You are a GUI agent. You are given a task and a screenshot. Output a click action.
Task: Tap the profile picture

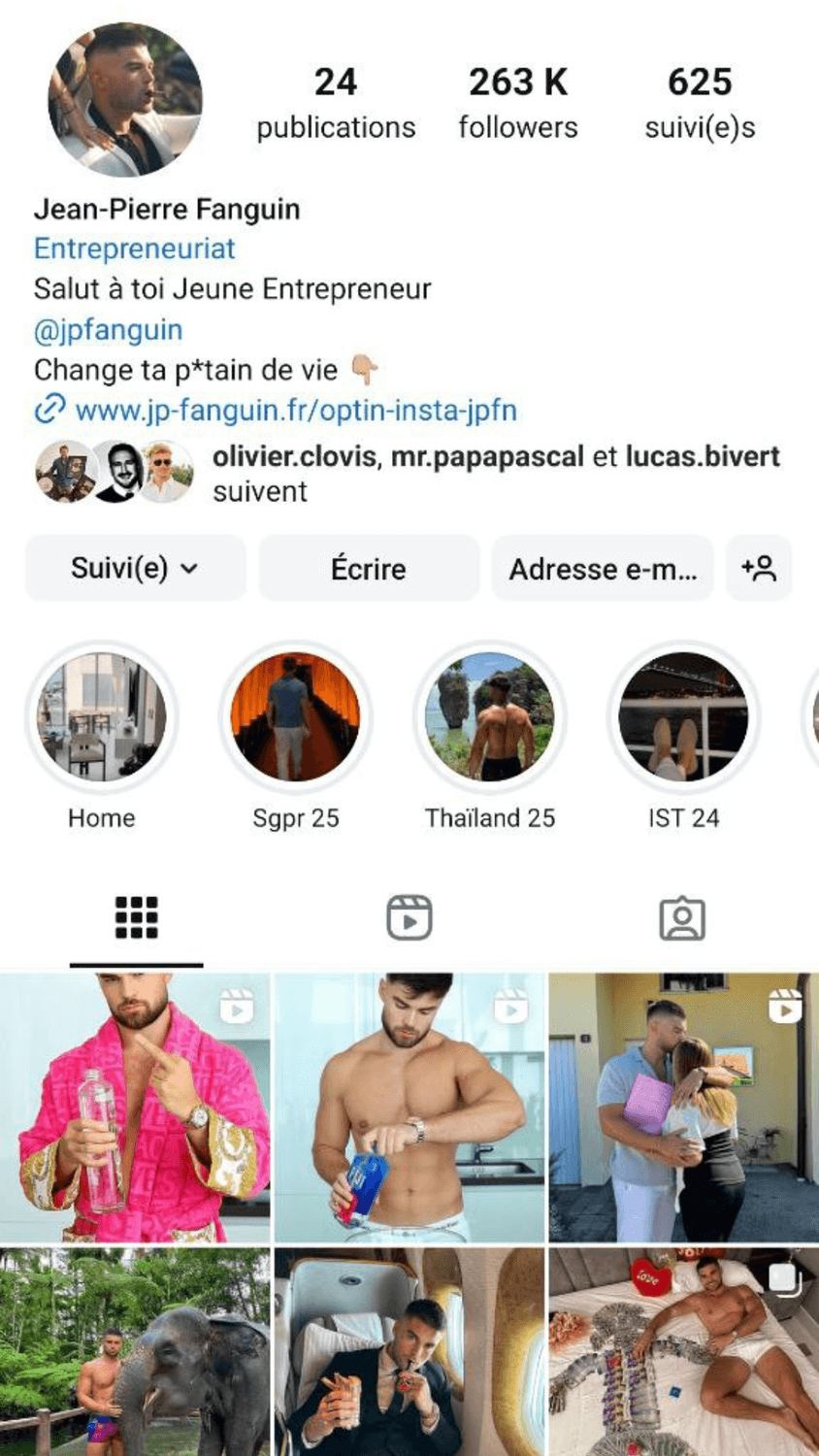coord(125,100)
